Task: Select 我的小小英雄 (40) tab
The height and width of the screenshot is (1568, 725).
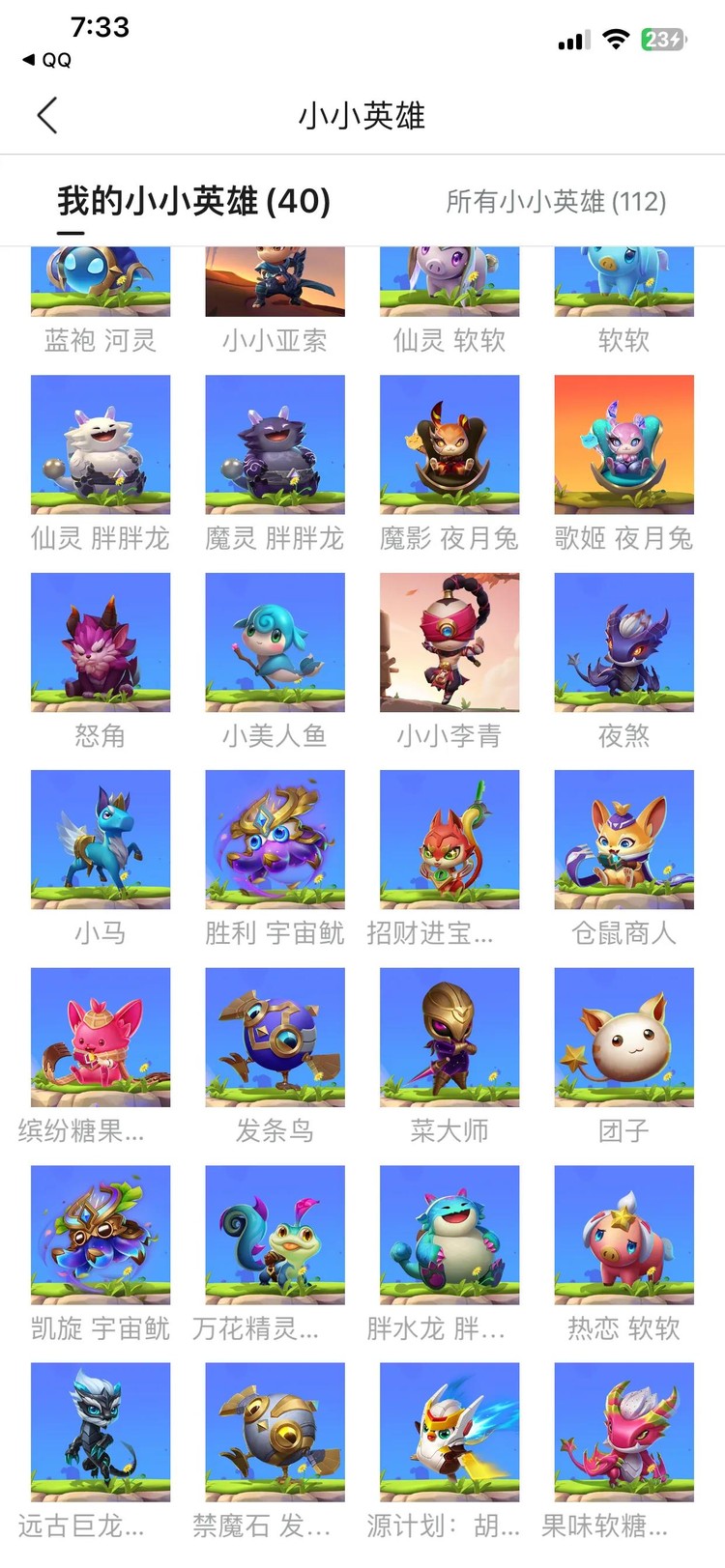Action: tap(193, 202)
